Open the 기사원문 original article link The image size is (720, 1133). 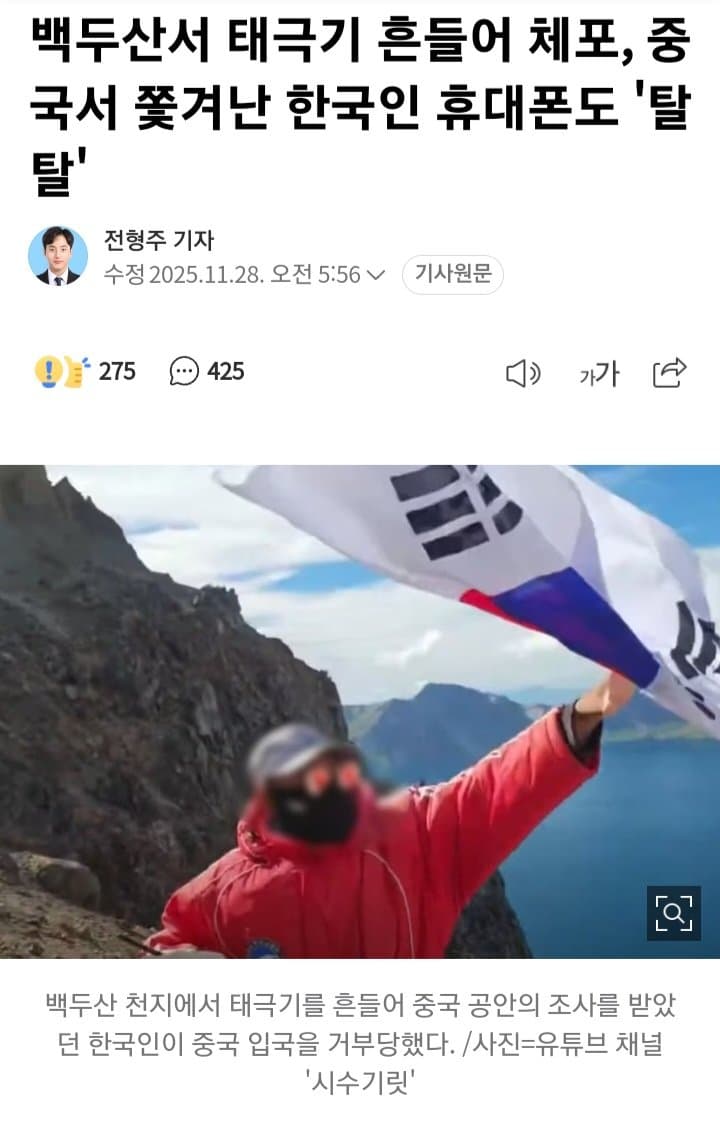[452, 275]
